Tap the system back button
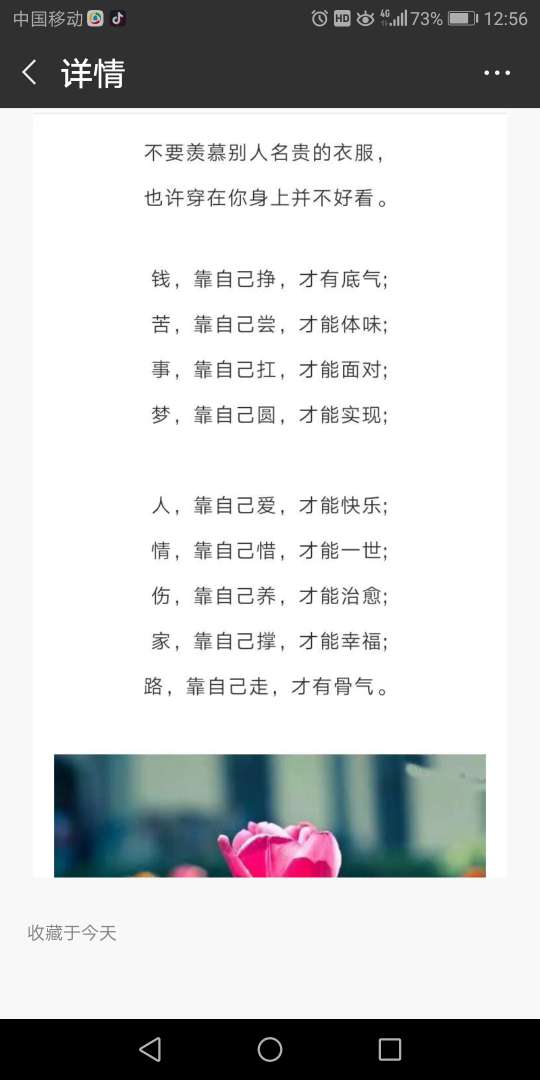540x1080 pixels. (150, 1049)
